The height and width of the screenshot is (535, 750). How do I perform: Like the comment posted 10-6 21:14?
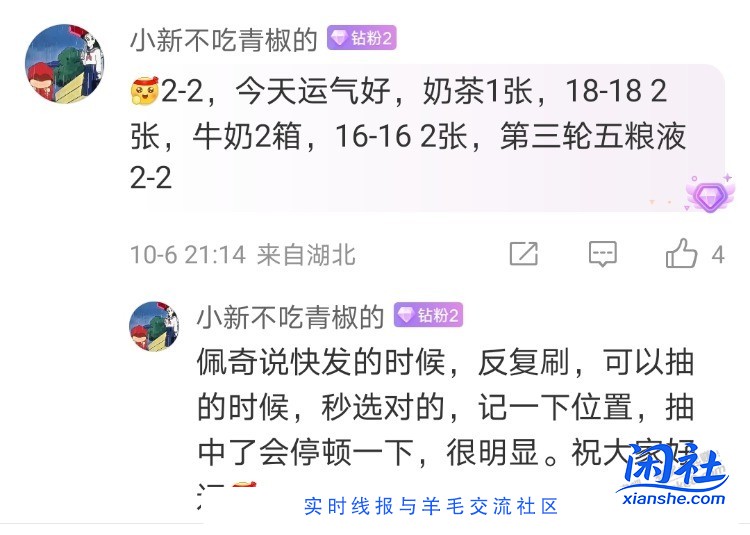(682, 254)
